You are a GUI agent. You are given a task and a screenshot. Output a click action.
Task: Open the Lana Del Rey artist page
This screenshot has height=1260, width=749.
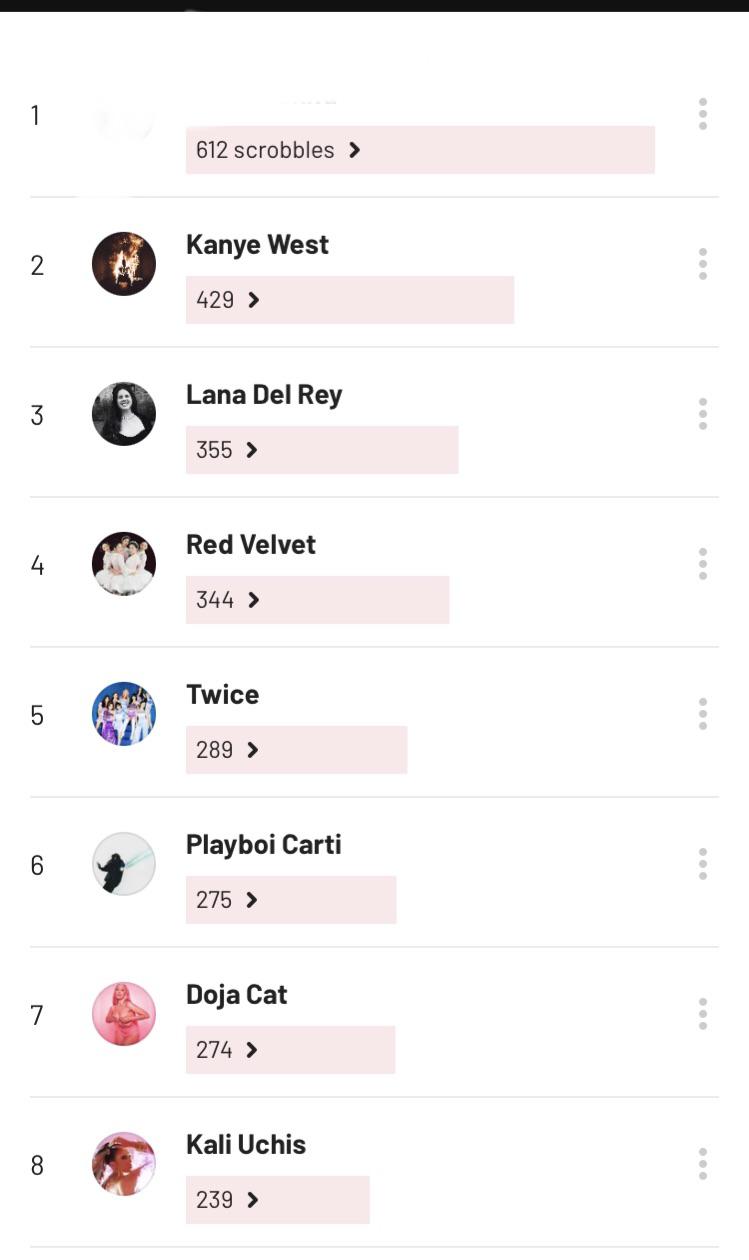click(264, 394)
